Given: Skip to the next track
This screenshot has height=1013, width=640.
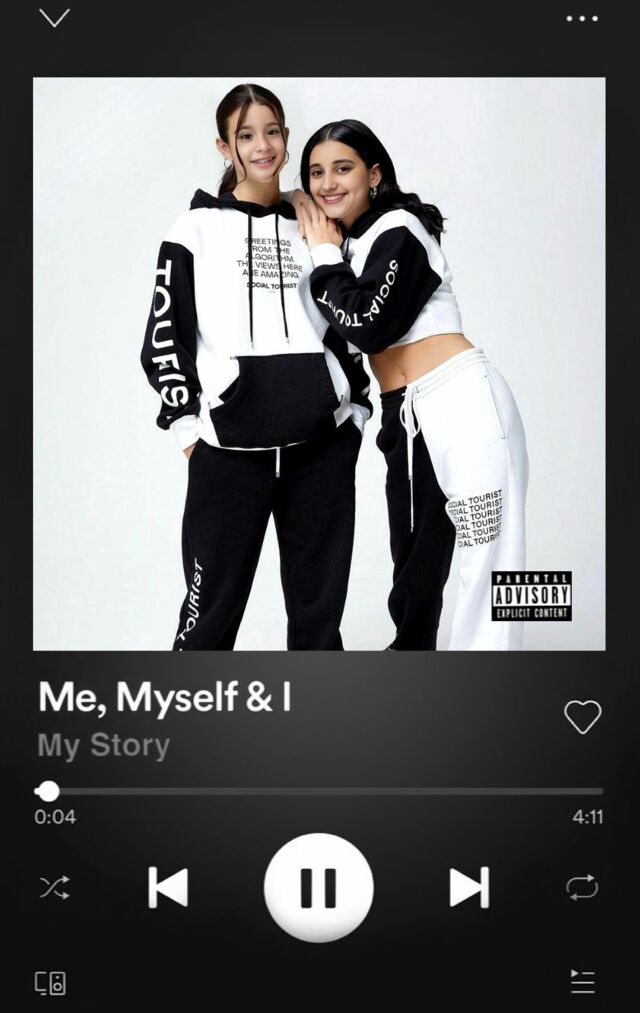Looking at the screenshot, I should click(468, 887).
